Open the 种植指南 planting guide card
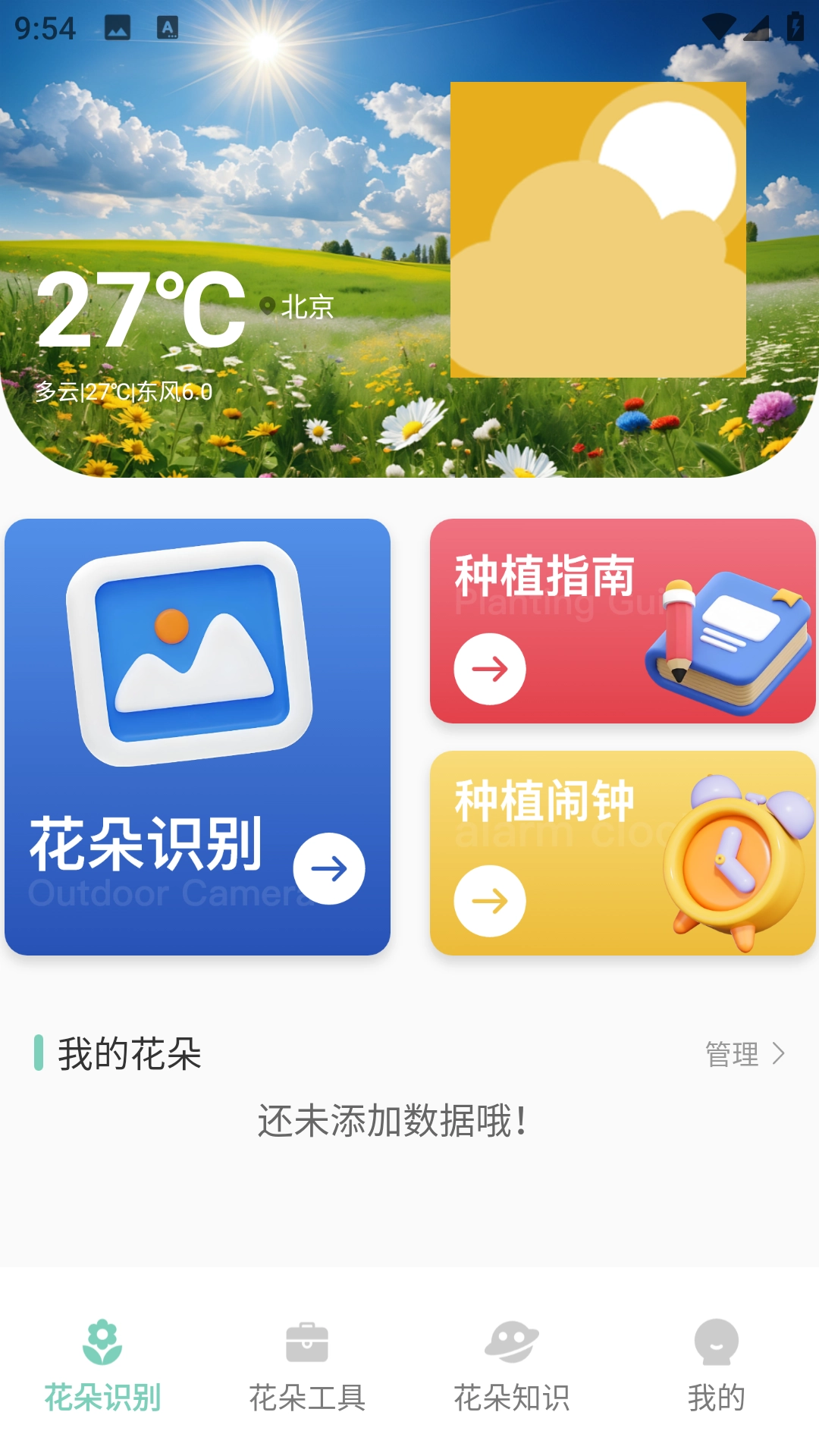 (x=622, y=620)
